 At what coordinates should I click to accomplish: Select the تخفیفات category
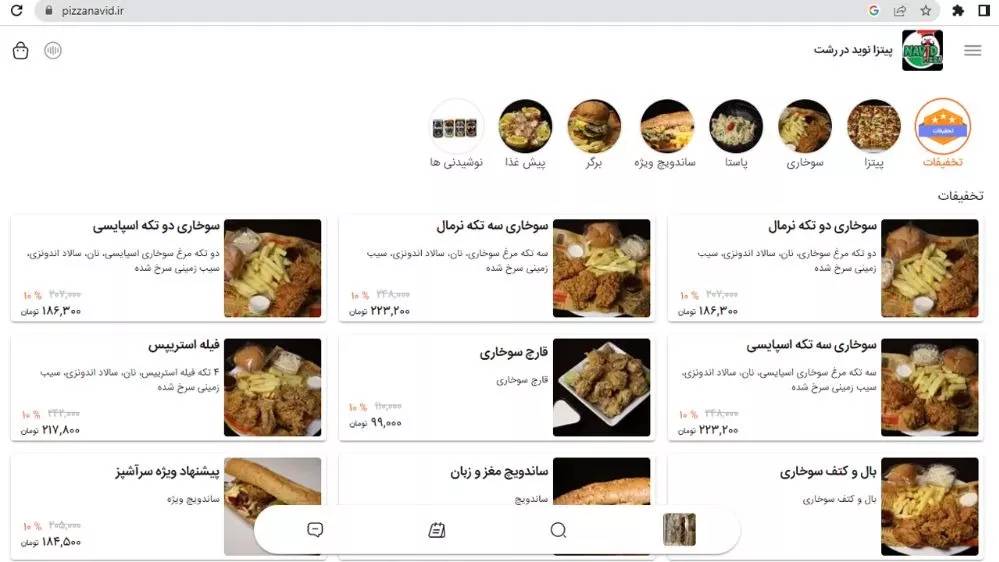(942, 127)
